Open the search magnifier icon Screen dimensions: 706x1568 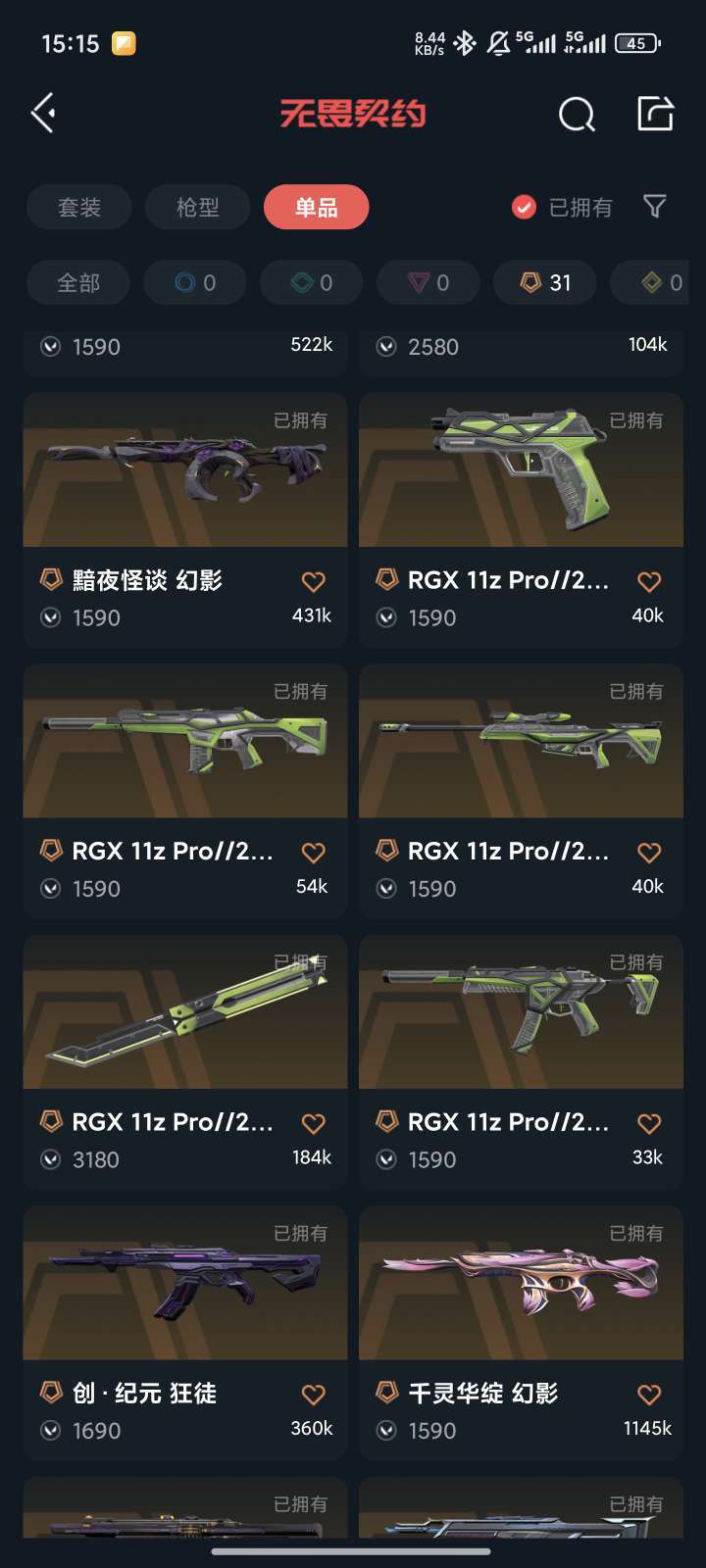coord(577,114)
